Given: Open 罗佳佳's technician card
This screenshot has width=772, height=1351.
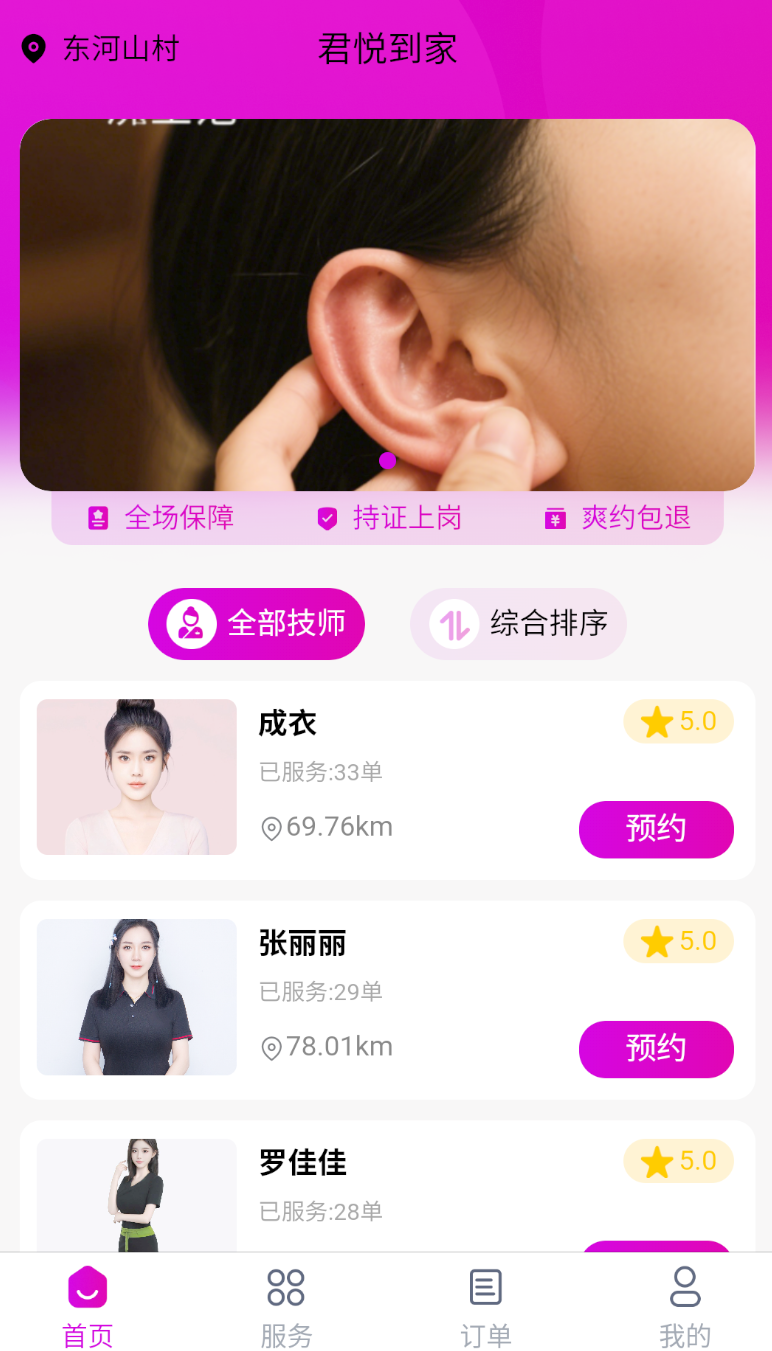Looking at the screenshot, I should pyautogui.click(x=387, y=1186).
